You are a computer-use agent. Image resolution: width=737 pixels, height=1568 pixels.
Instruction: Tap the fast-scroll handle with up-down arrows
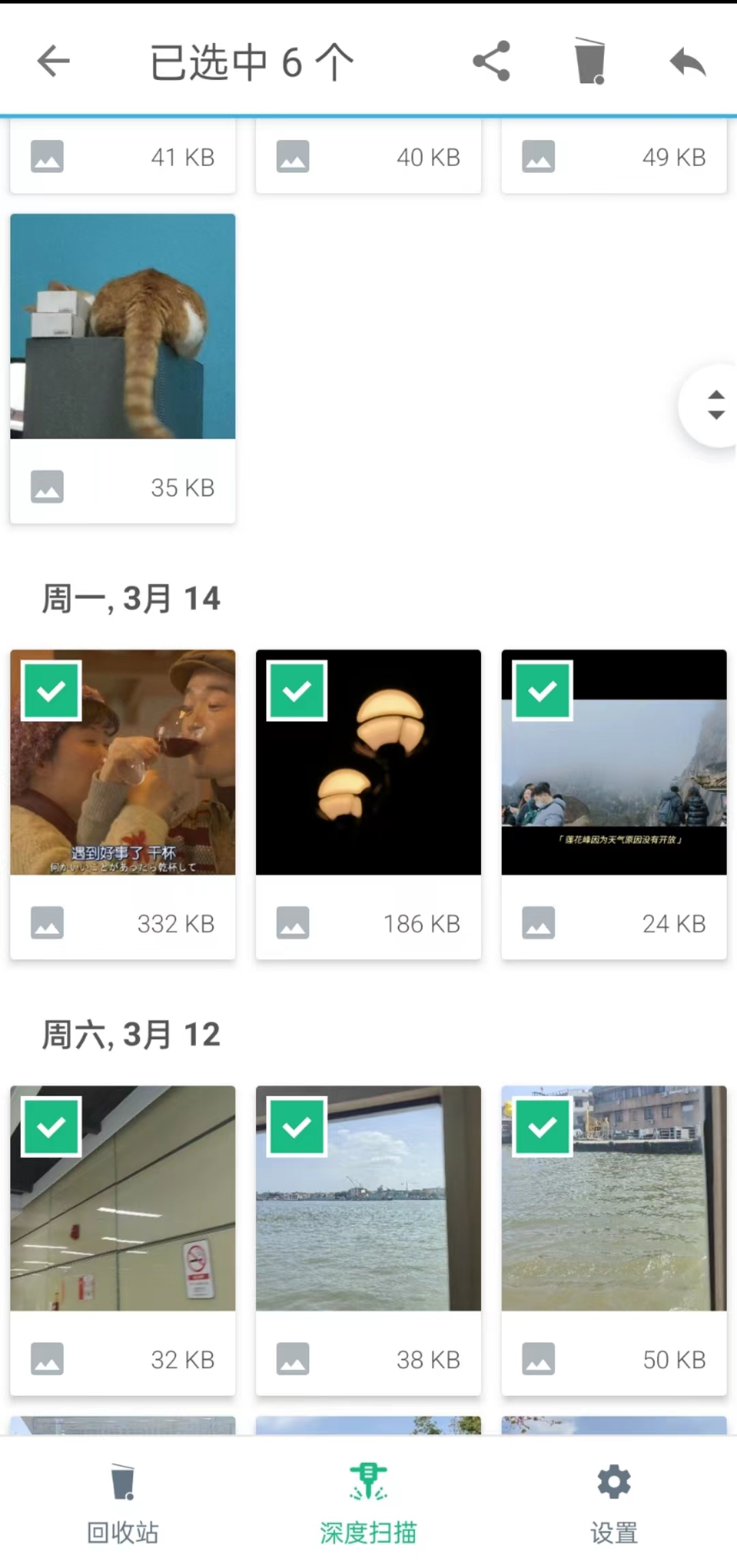point(714,405)
